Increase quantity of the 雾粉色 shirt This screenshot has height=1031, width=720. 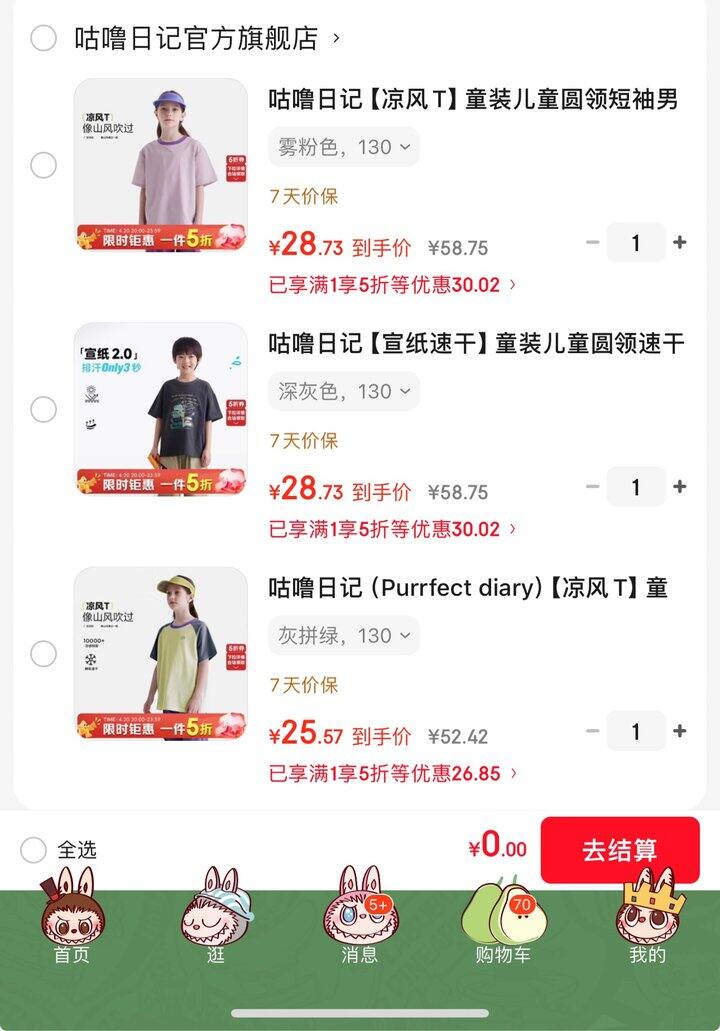pos(680,242)
